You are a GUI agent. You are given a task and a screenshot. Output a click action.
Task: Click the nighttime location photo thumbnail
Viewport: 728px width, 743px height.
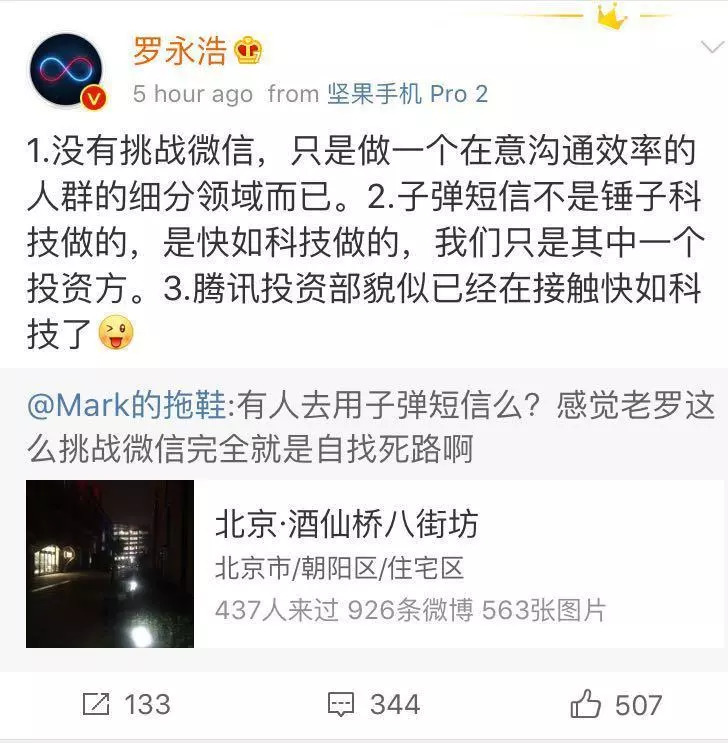coord(118,563)
